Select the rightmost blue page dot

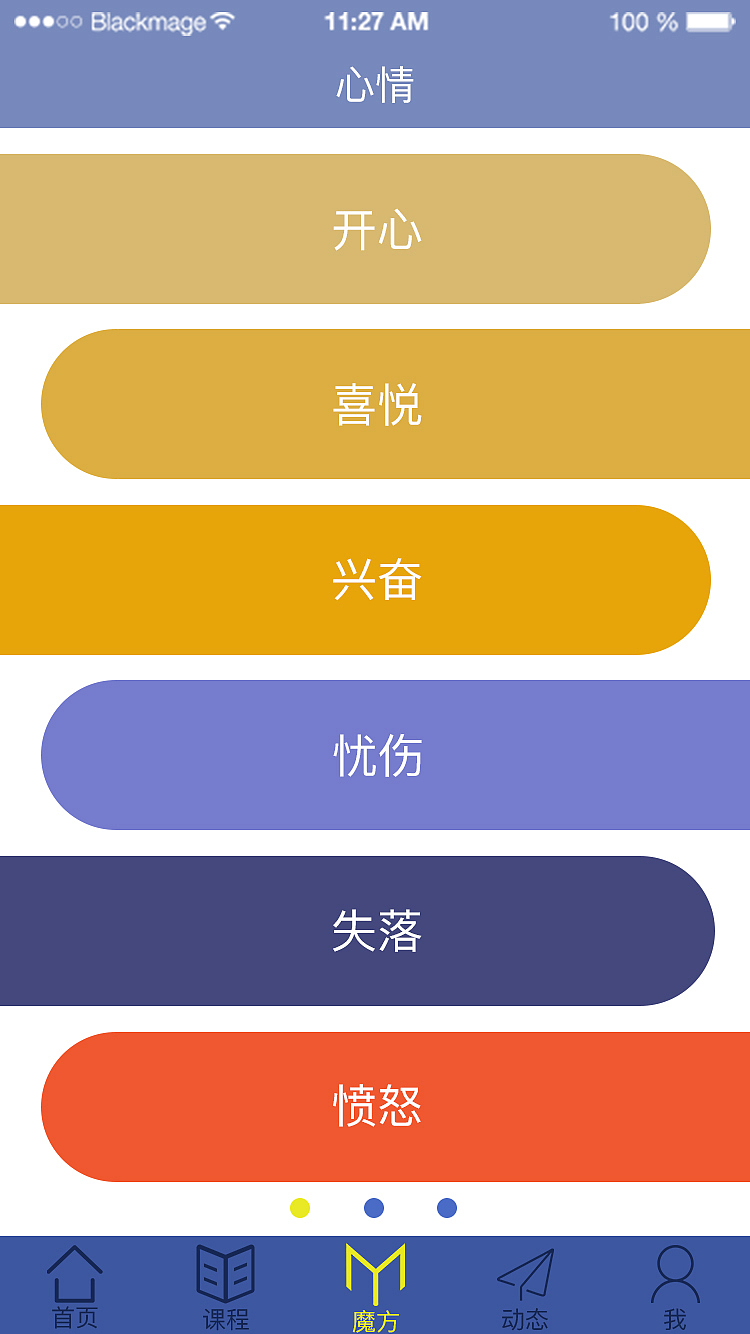coord(446,1208)
